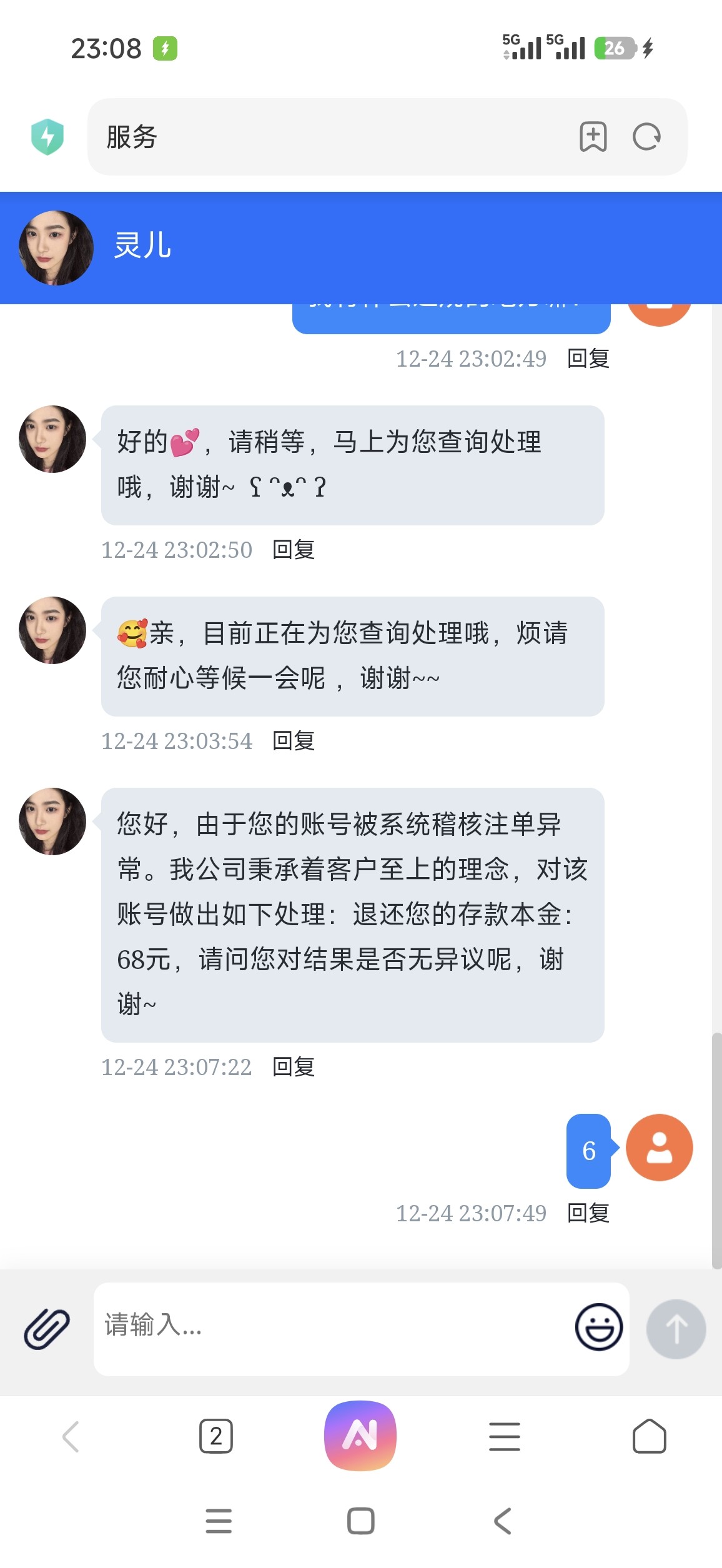Tap the system back navigation button
722x1568 pixels.
coord(503,1521)
